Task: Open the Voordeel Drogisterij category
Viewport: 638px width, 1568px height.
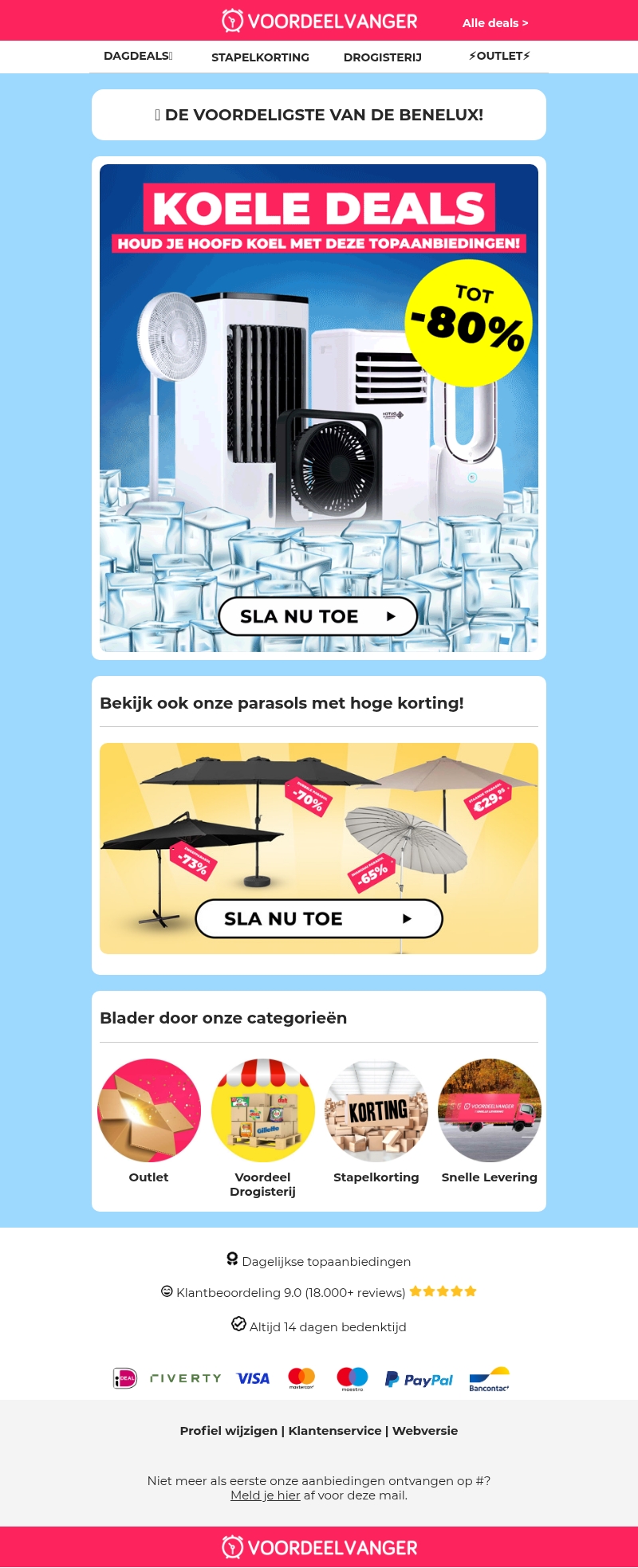Action: 262,1110
